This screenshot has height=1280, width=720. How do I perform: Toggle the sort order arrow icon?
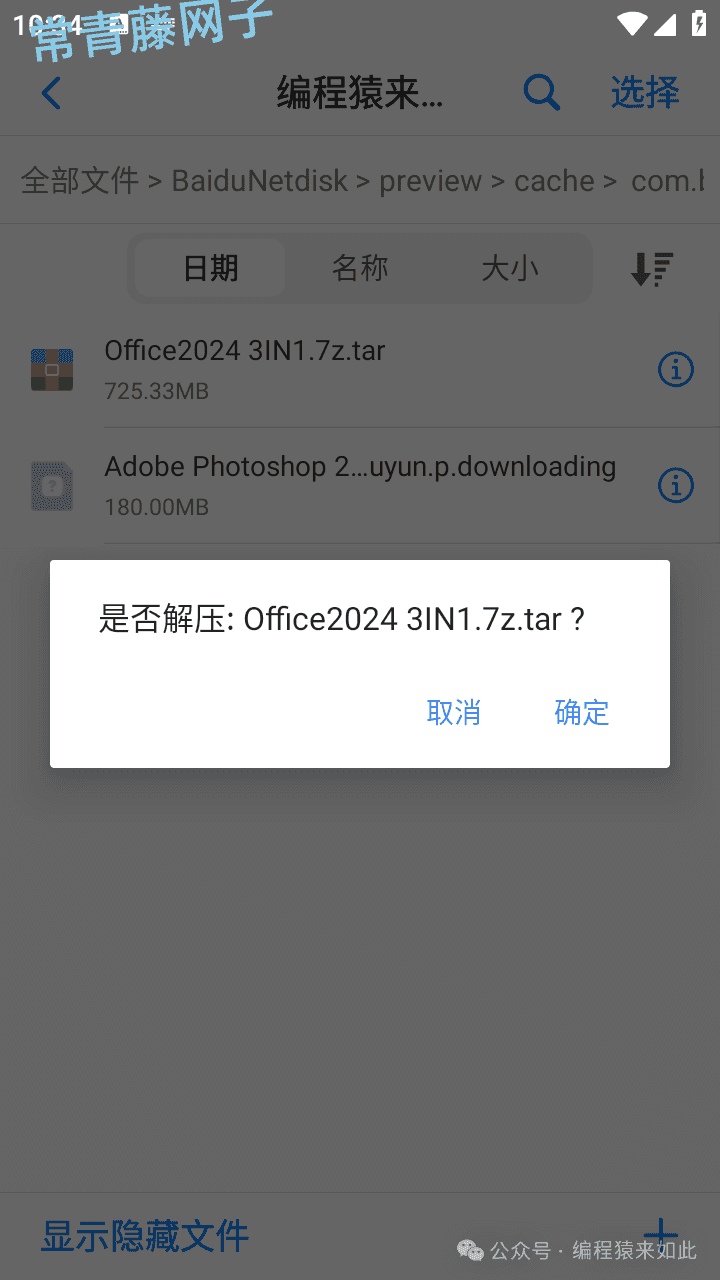pyautogui.click(x=652, y=269)
